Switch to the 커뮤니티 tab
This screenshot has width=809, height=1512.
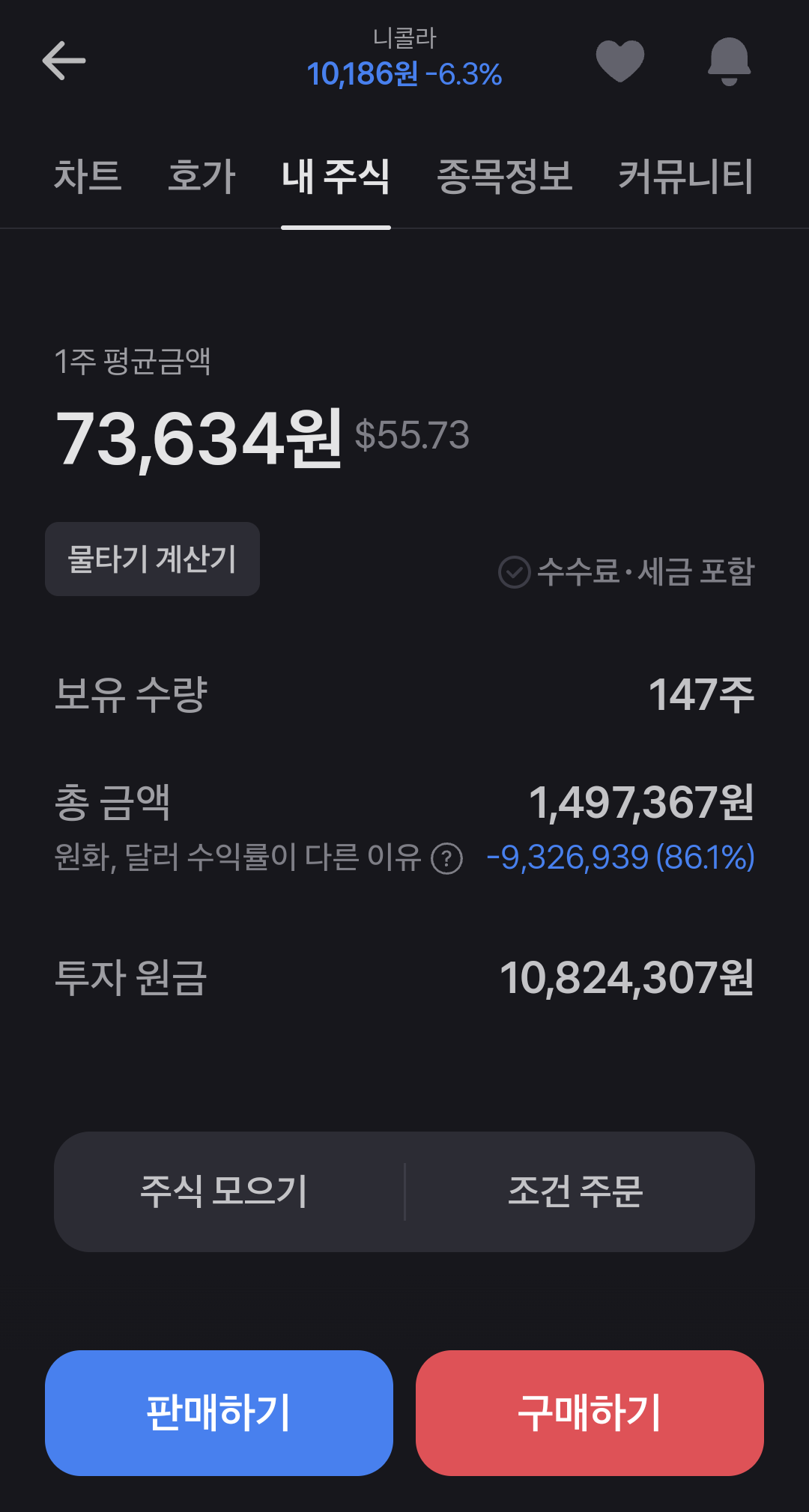(x=685, y=177)
